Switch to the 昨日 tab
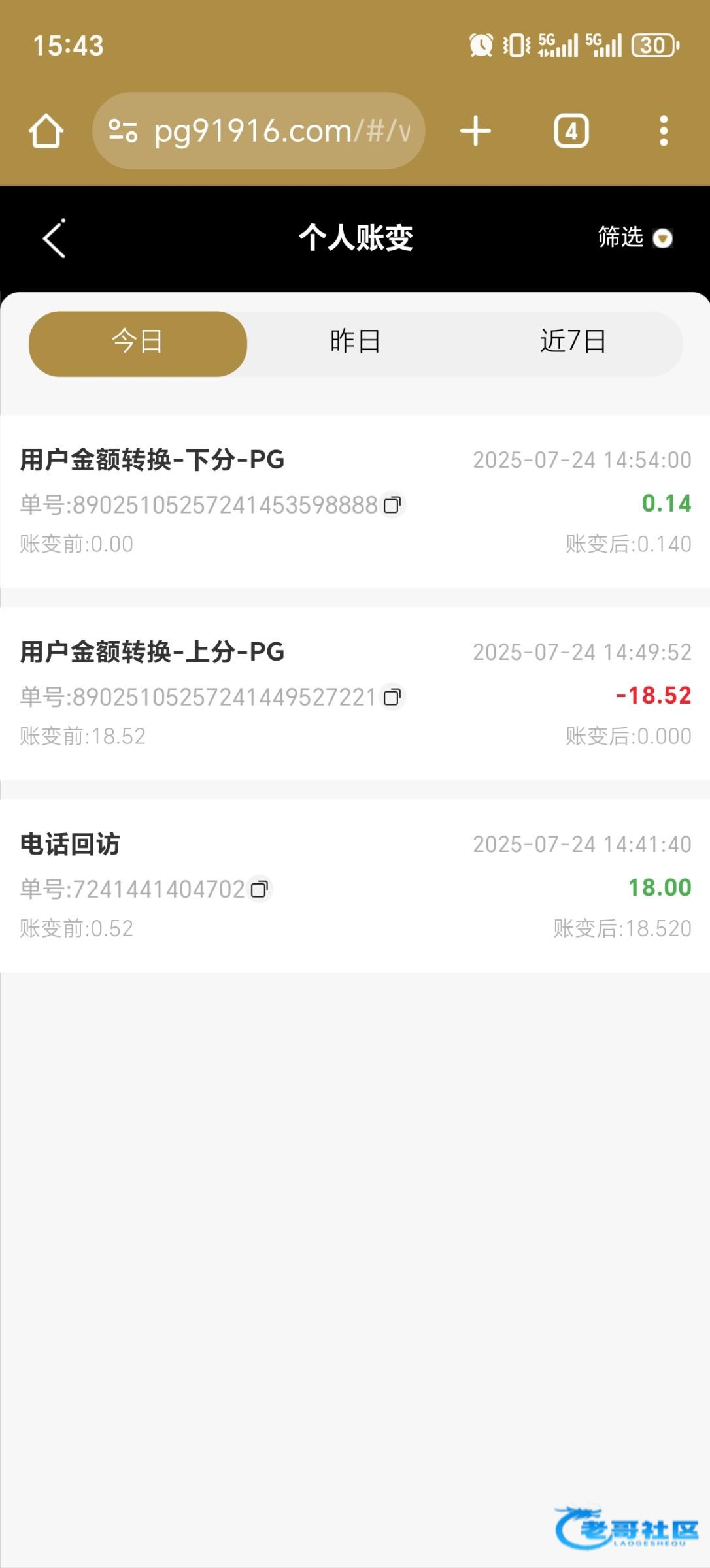The image size is (710, 1568). tap(355, 342)
